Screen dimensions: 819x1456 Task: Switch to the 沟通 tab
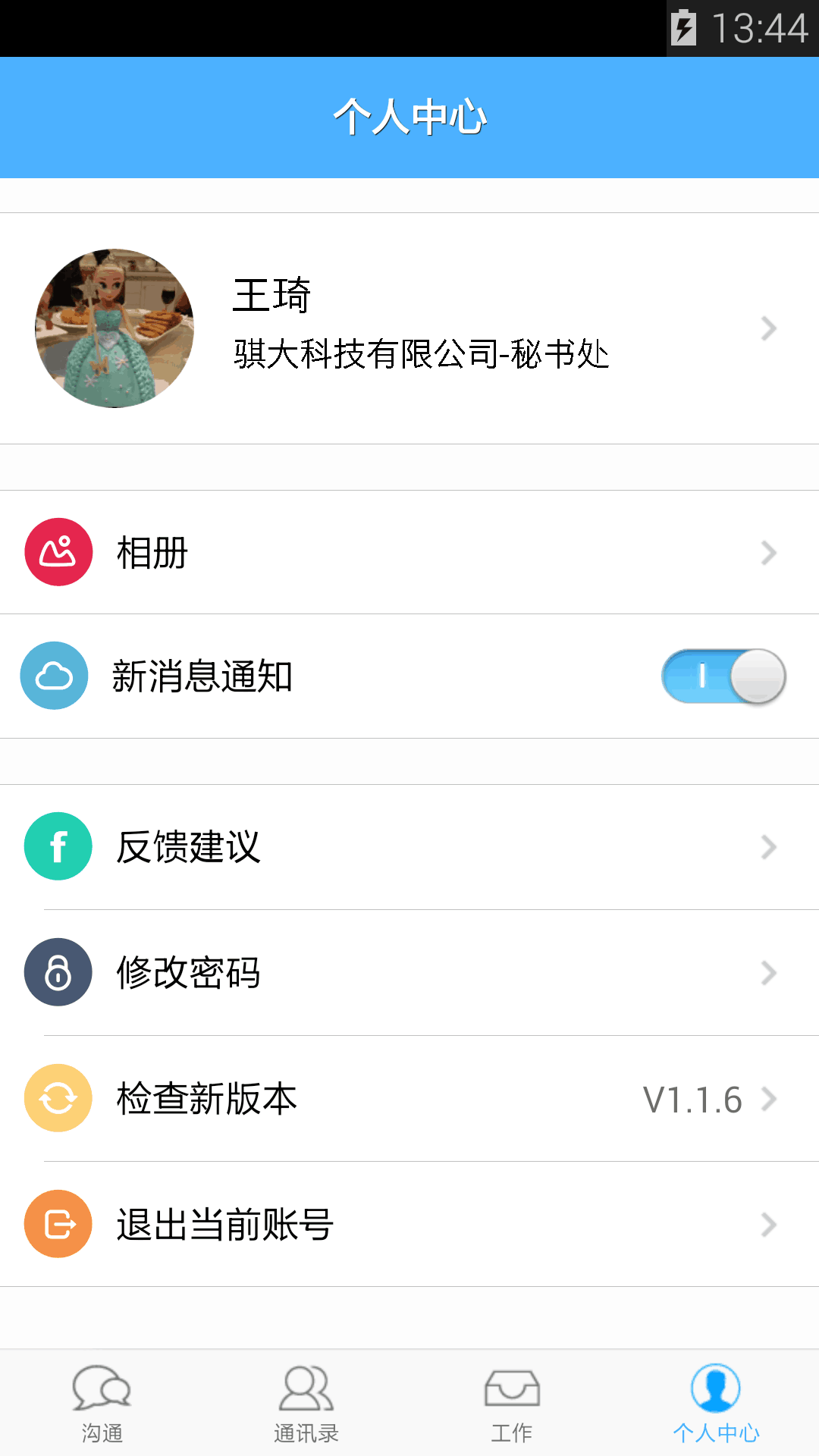coord(102,1404)
